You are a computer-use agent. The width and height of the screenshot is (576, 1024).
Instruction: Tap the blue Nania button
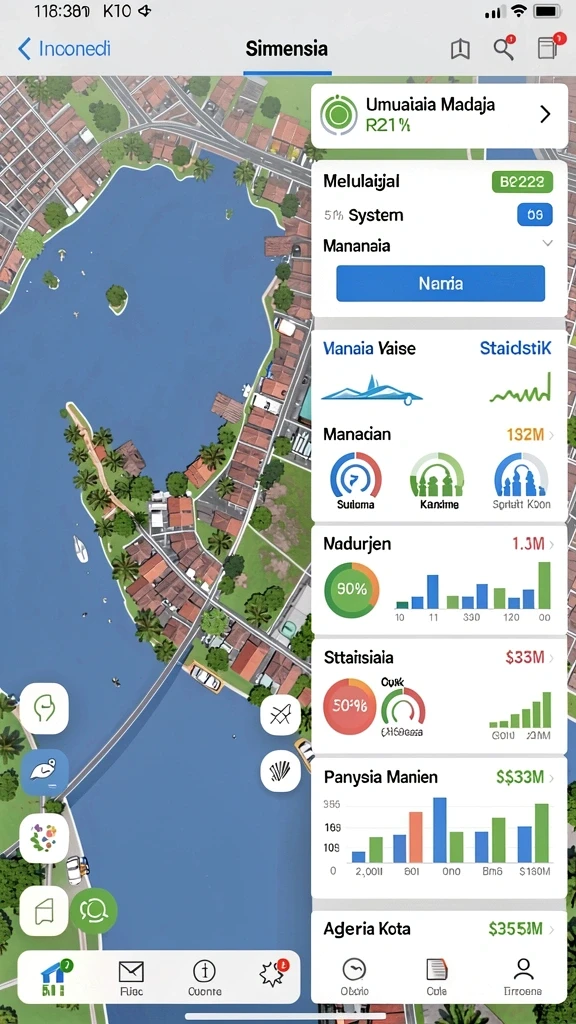point(440,283)
